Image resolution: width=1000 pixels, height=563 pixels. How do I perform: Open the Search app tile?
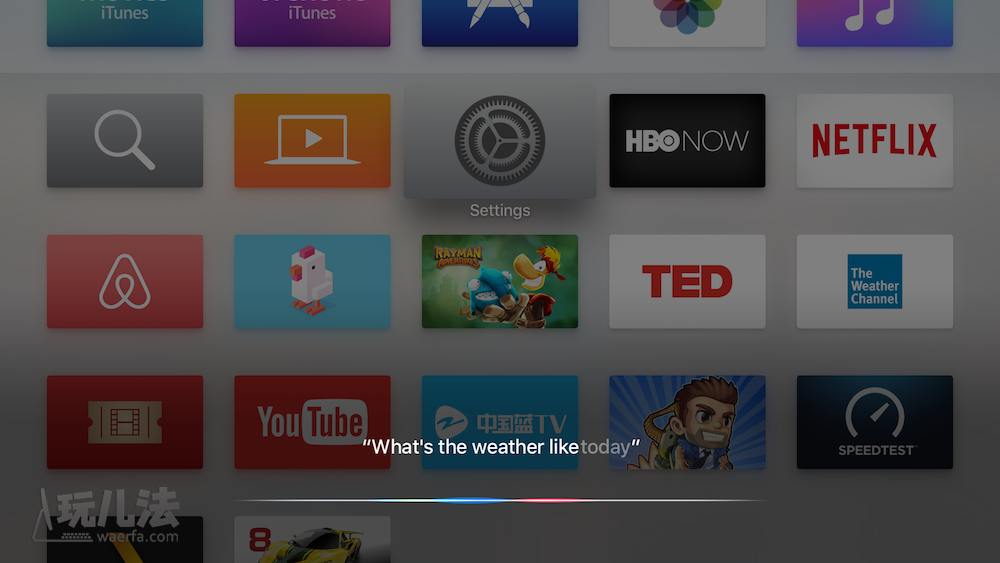[x=125, y=141]
